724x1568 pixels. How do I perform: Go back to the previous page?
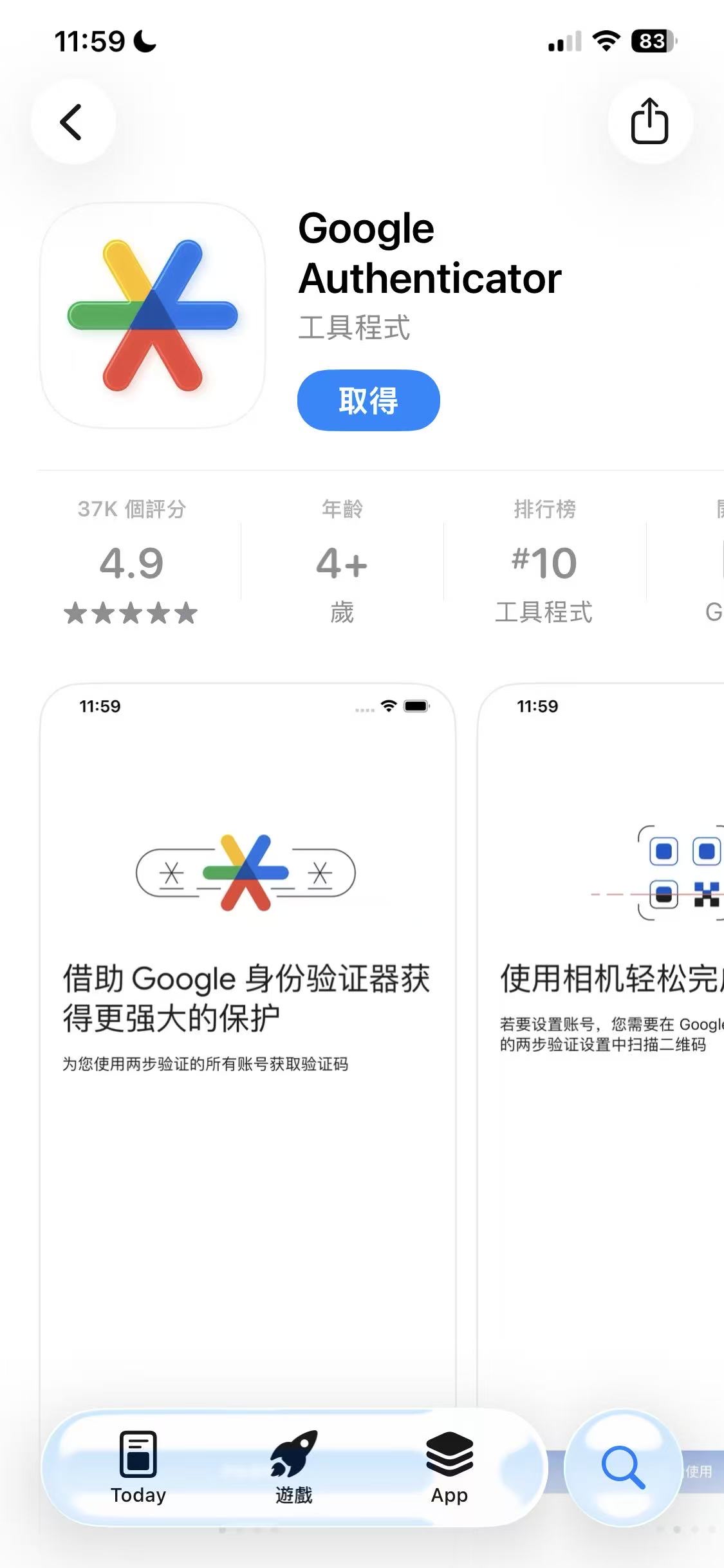[x=72, y=122]
